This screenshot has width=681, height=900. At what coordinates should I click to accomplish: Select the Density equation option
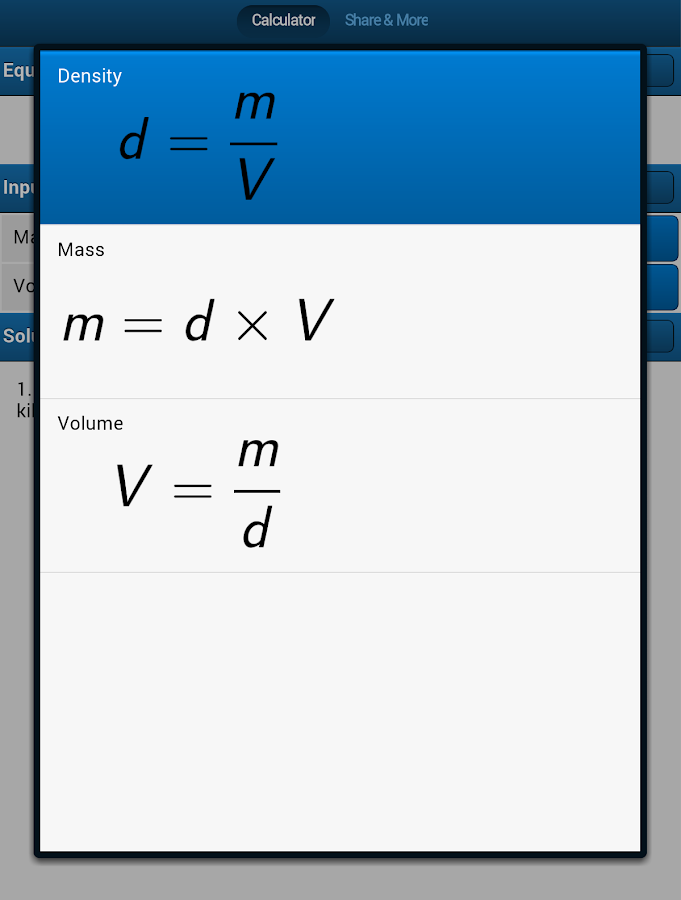[340, 137]
